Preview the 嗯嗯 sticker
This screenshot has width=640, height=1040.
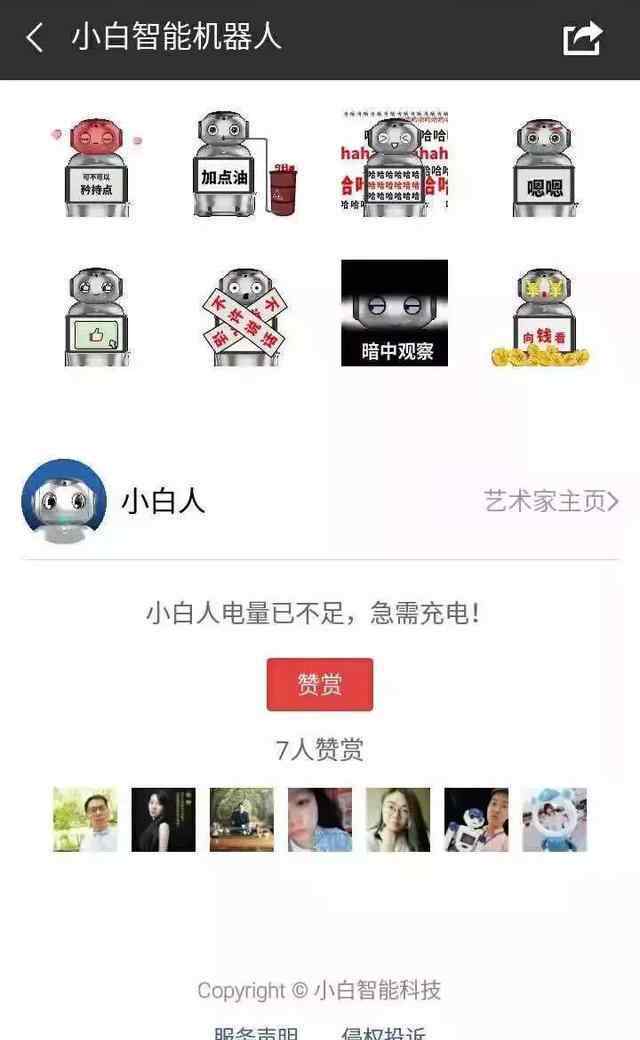(x=542, y=165)
